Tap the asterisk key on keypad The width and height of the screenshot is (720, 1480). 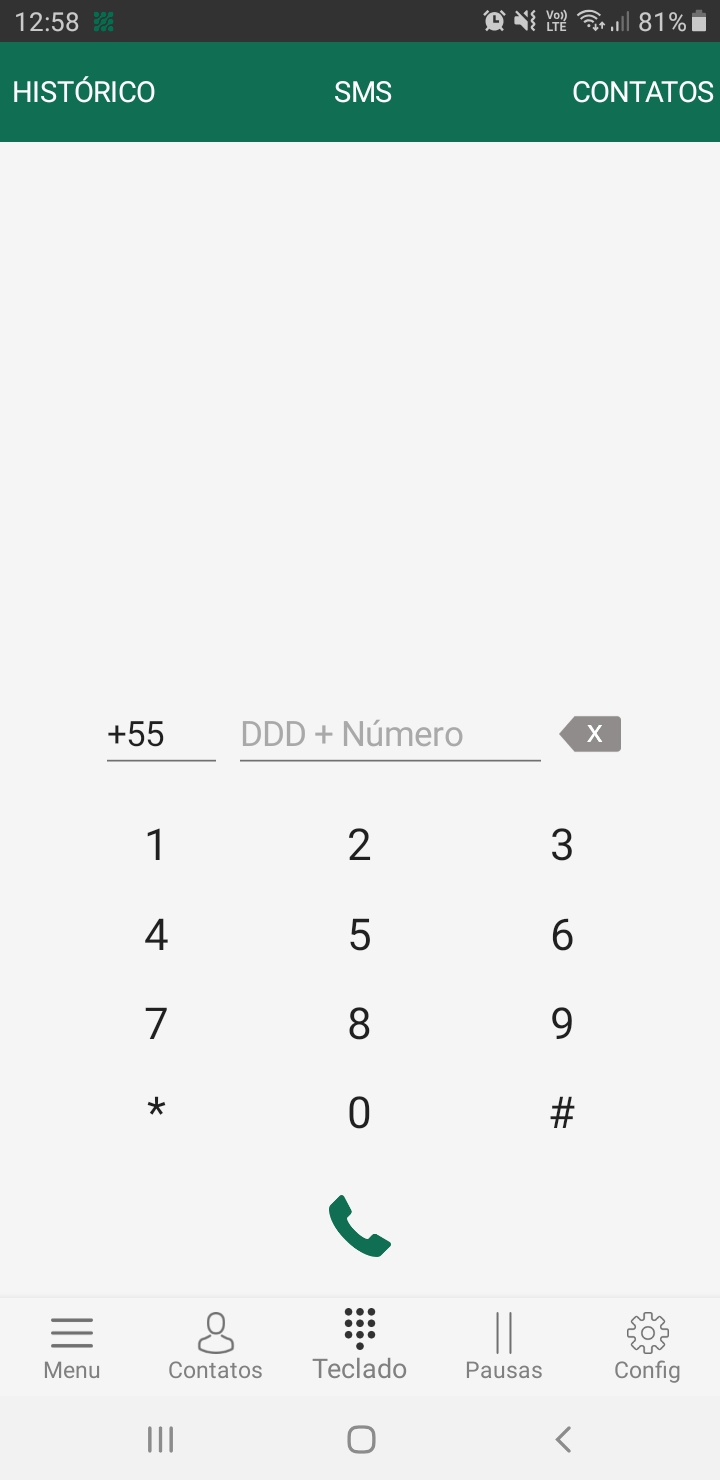[156, 1111]
